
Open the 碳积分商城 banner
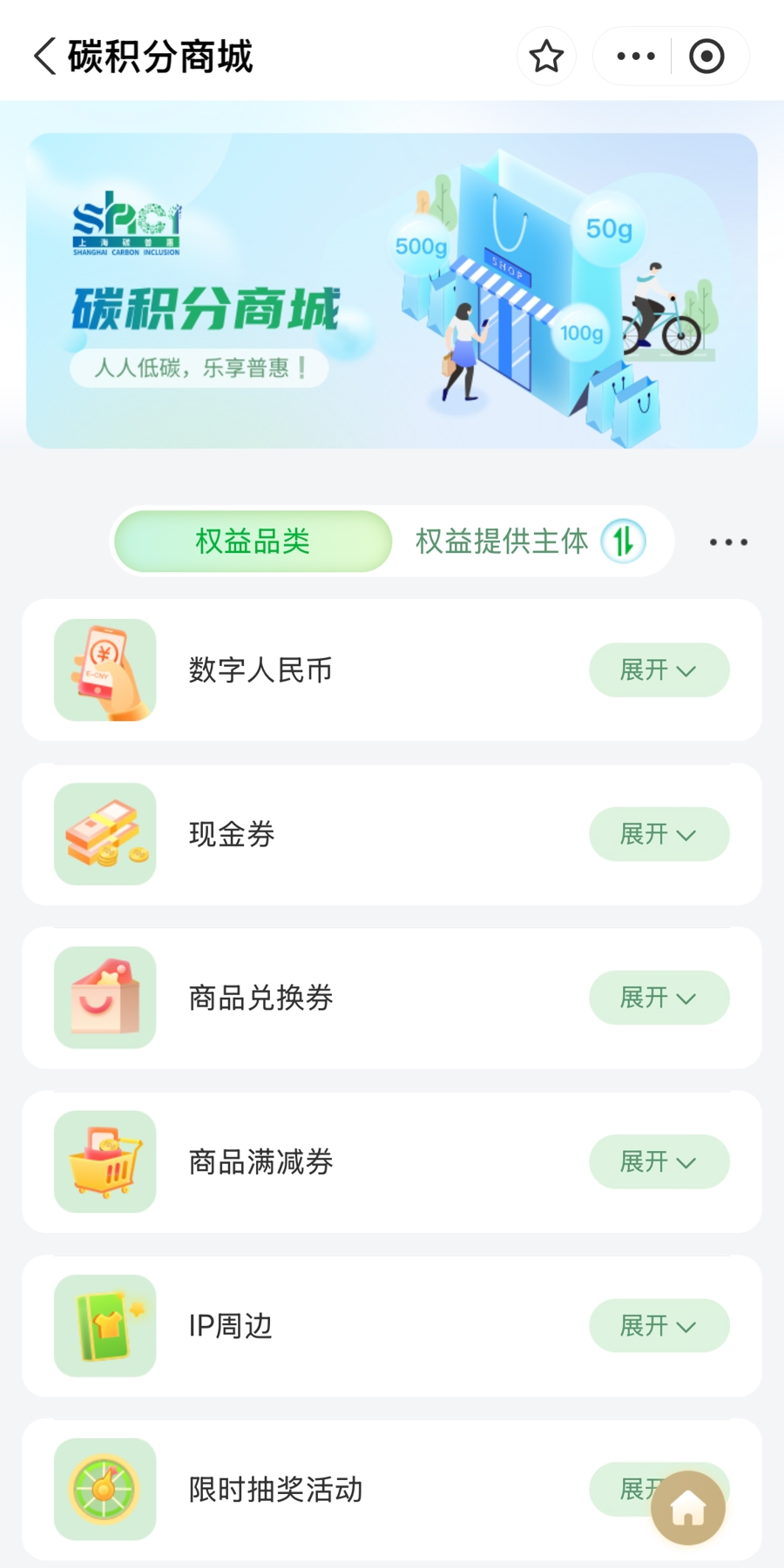[x=392, y=291]
